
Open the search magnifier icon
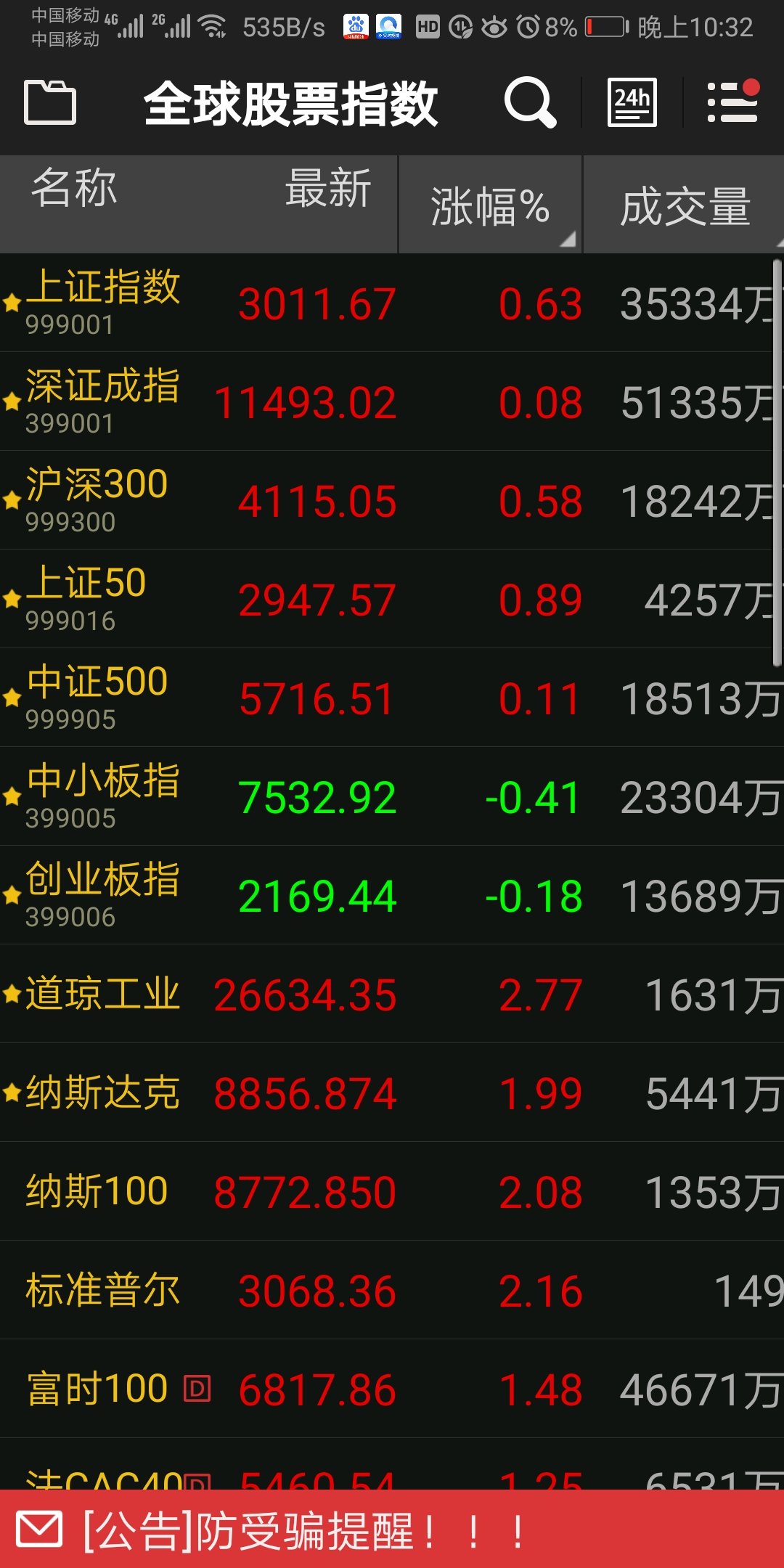(530, 102)
